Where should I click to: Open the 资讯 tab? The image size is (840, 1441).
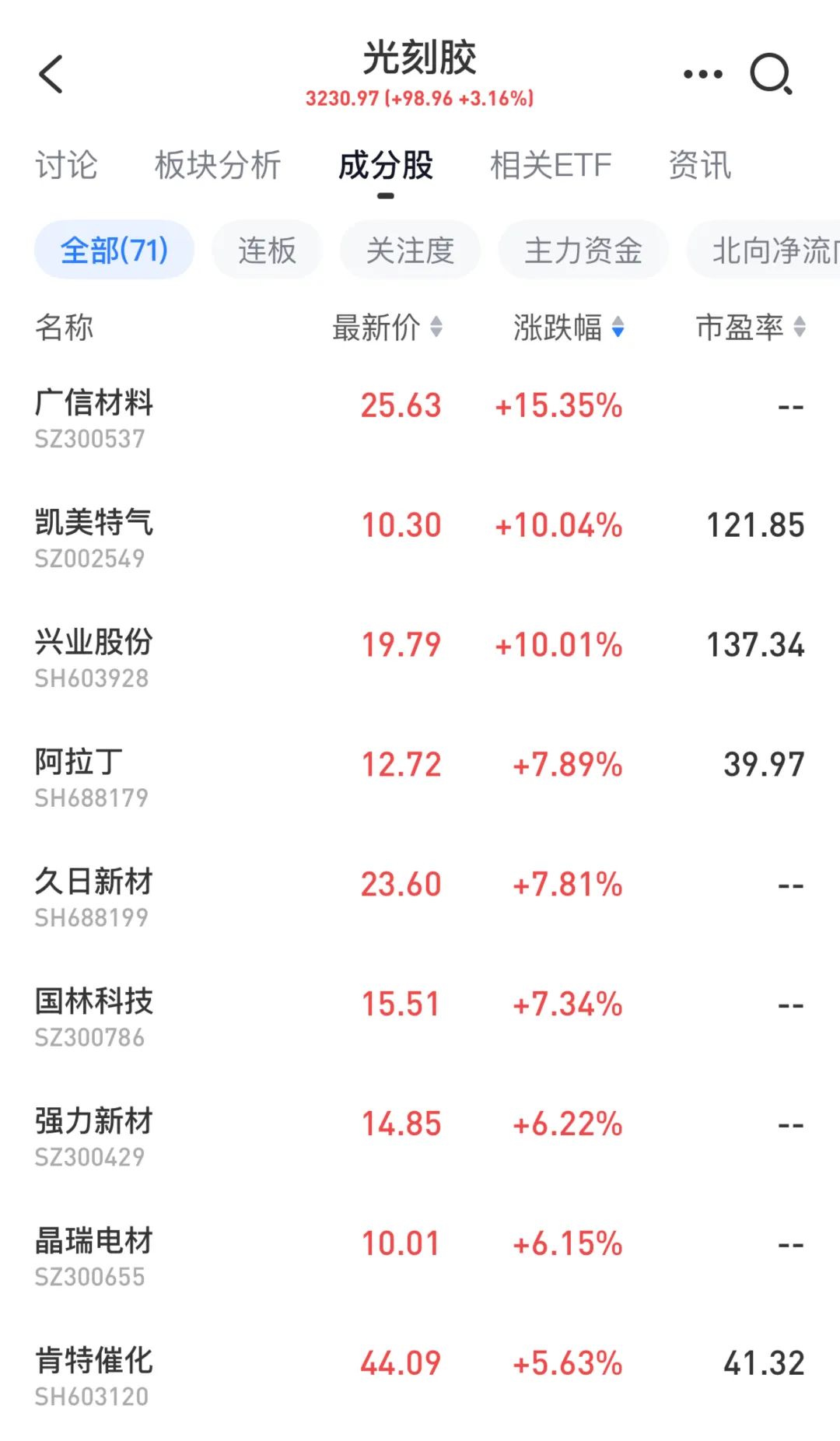[700, 165]
